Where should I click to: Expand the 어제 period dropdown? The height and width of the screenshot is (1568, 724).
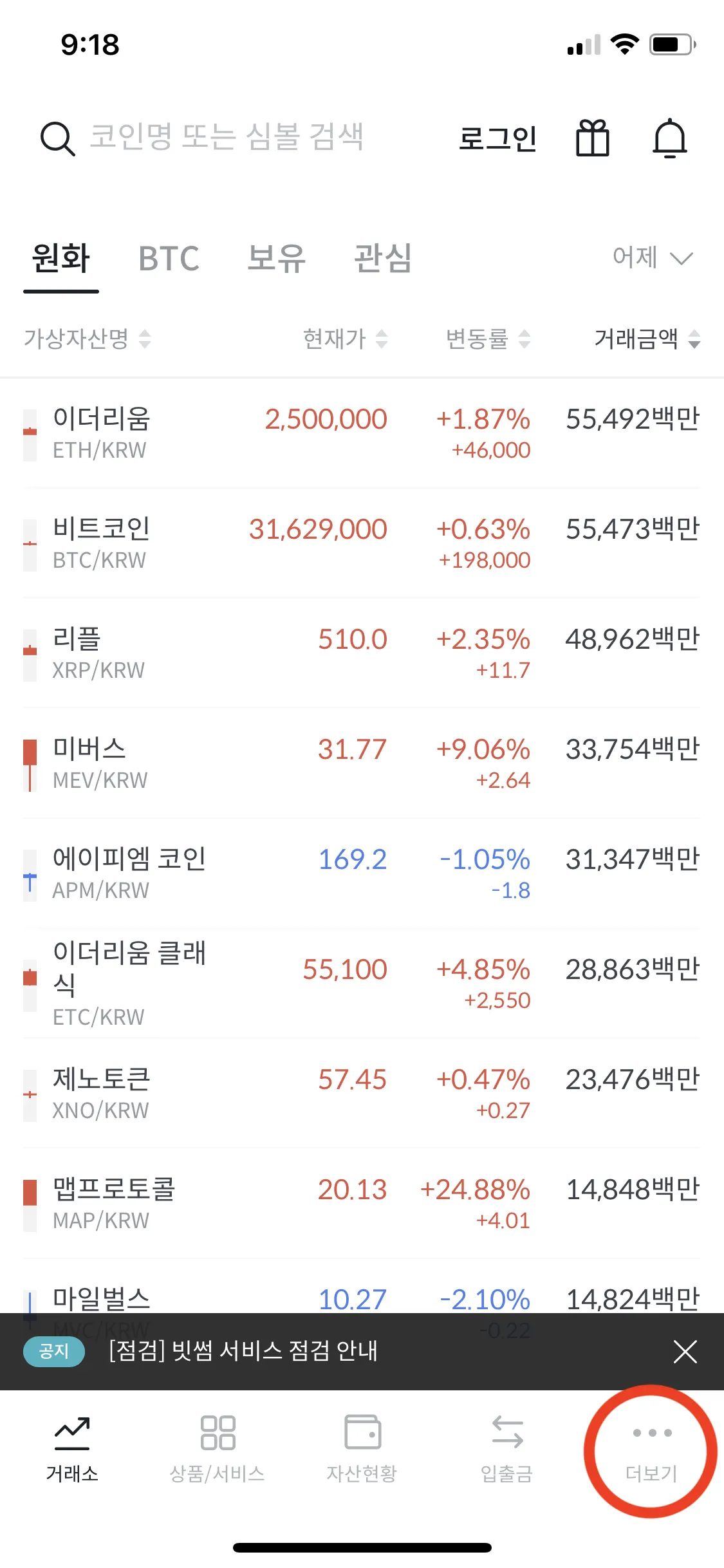click(652, 258)
